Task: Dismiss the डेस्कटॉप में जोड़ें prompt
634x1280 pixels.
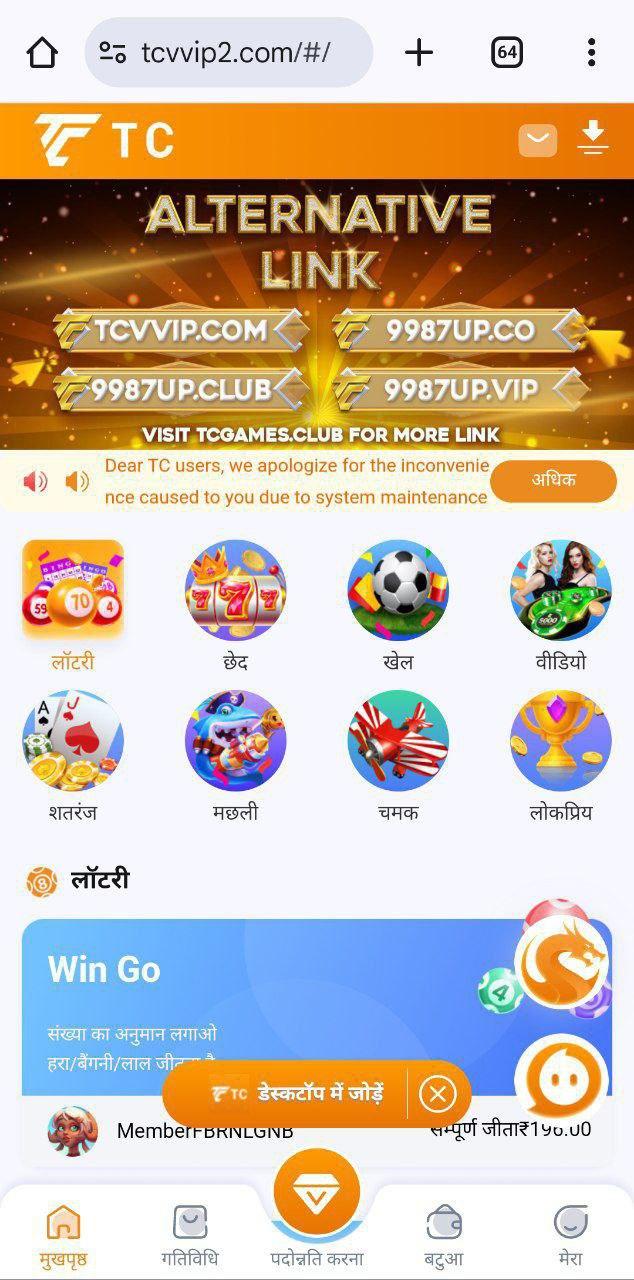Action: pos(437,1094)
